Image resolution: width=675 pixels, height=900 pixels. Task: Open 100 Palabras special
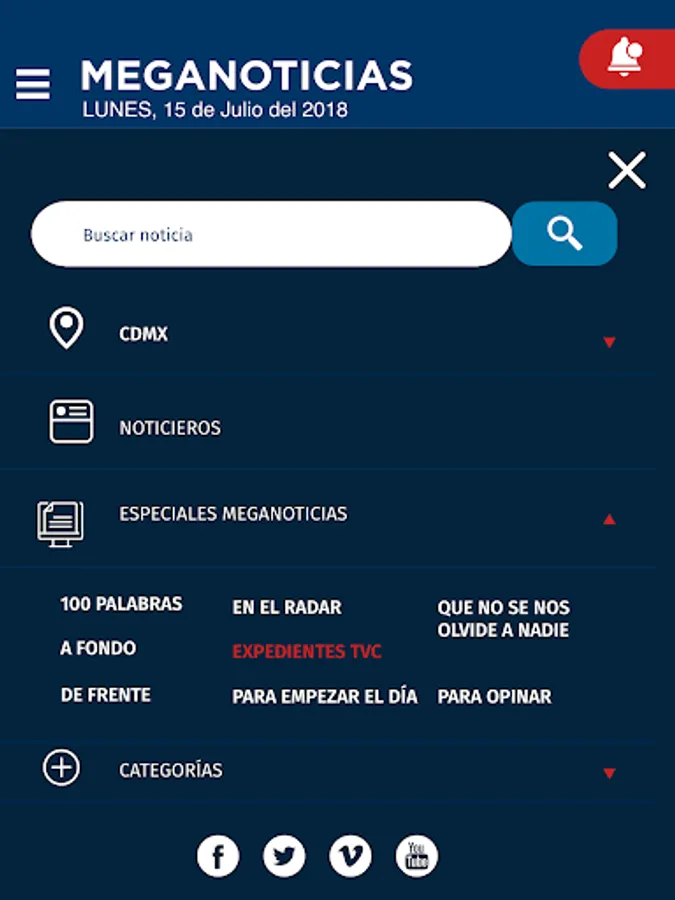121,604
